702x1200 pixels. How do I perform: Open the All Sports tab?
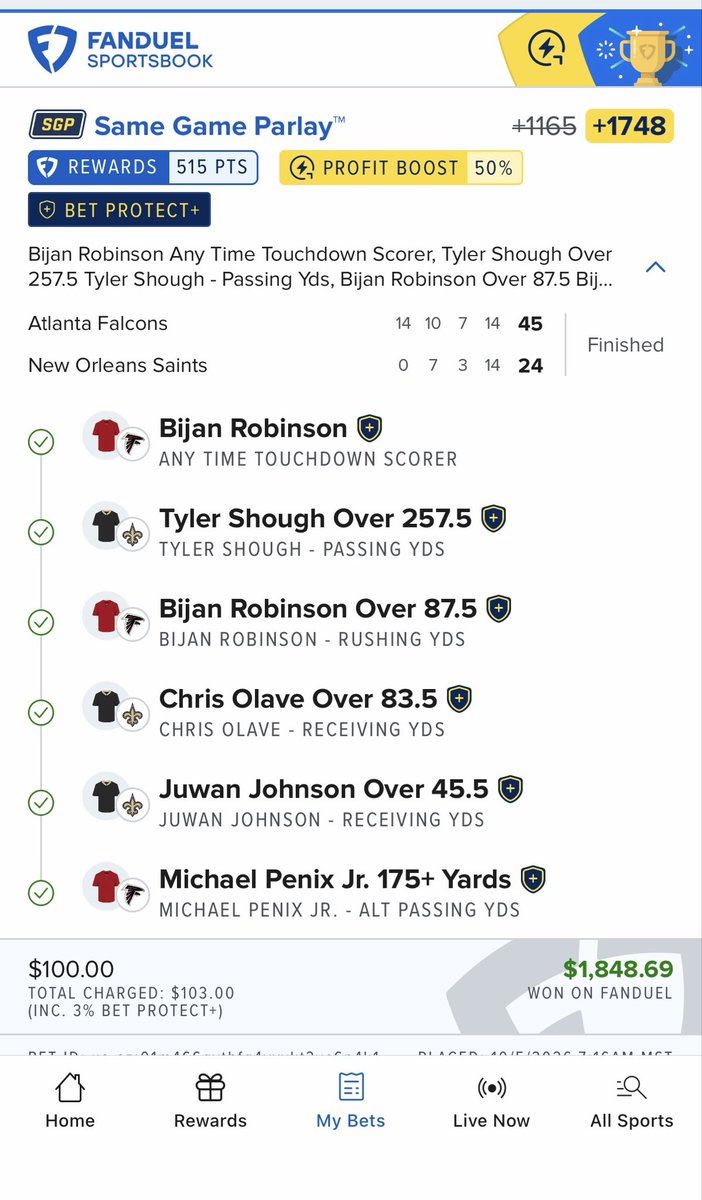coord(632,1100)
